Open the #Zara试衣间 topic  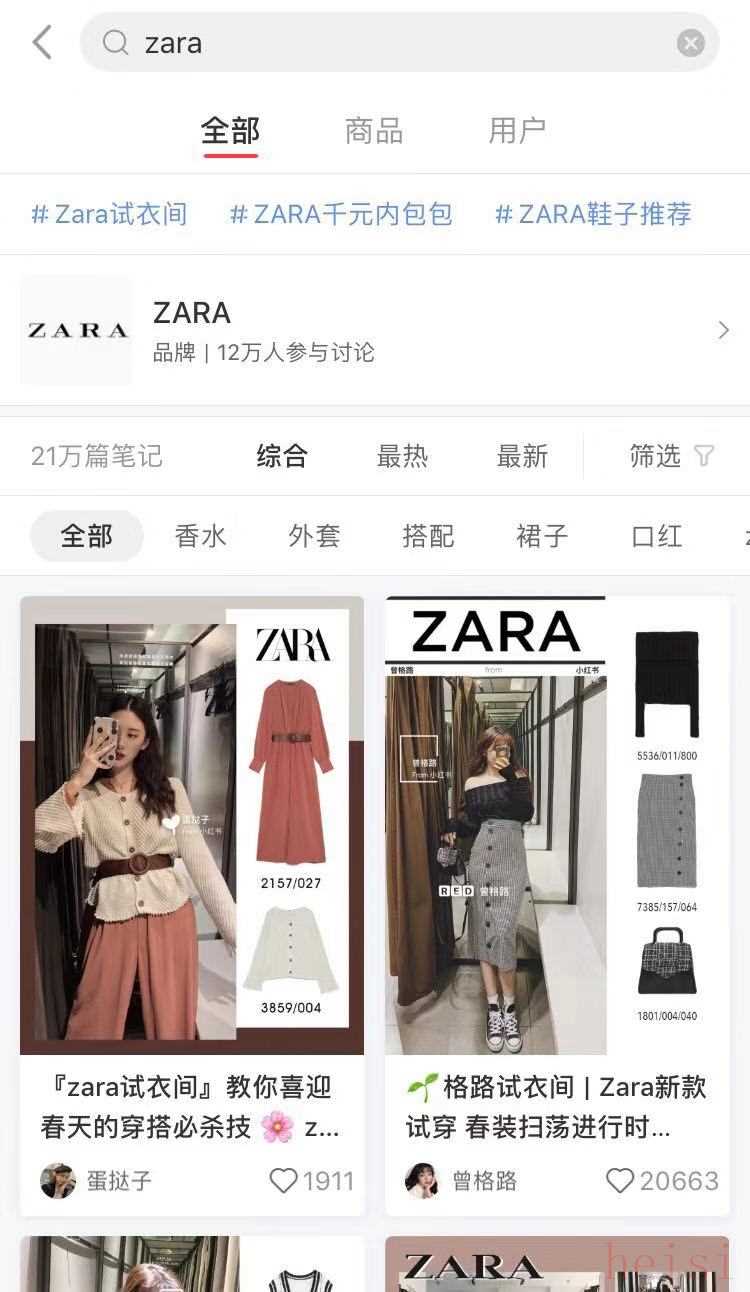click(109, 214)
